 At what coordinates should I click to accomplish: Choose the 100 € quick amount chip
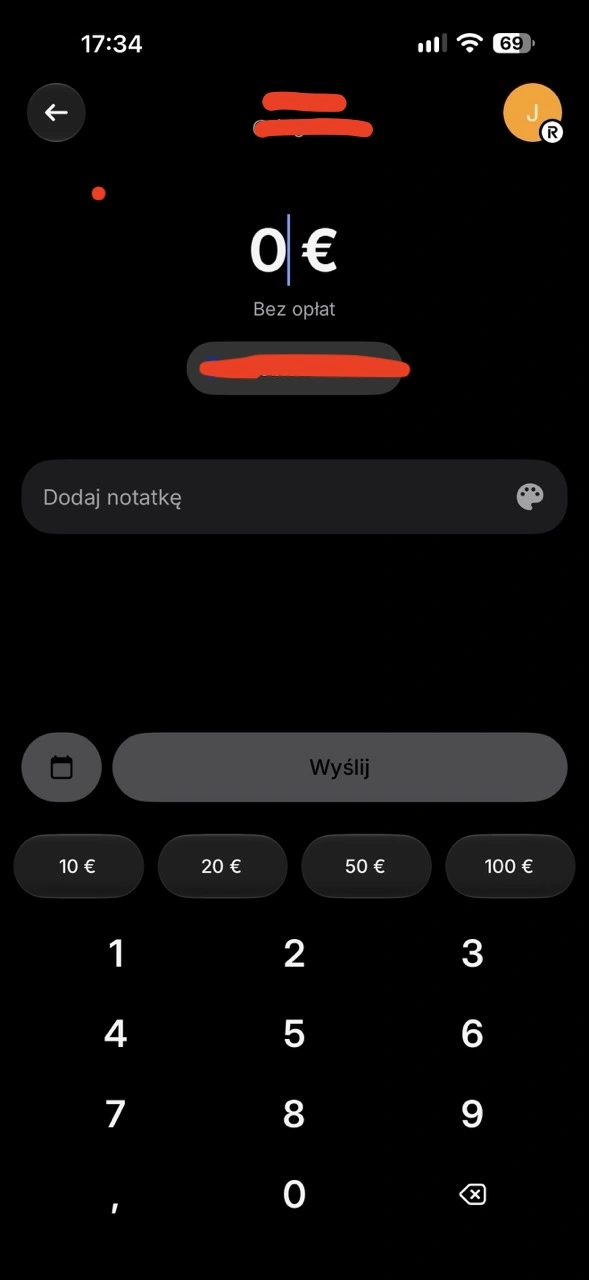[x=510, y=866]
